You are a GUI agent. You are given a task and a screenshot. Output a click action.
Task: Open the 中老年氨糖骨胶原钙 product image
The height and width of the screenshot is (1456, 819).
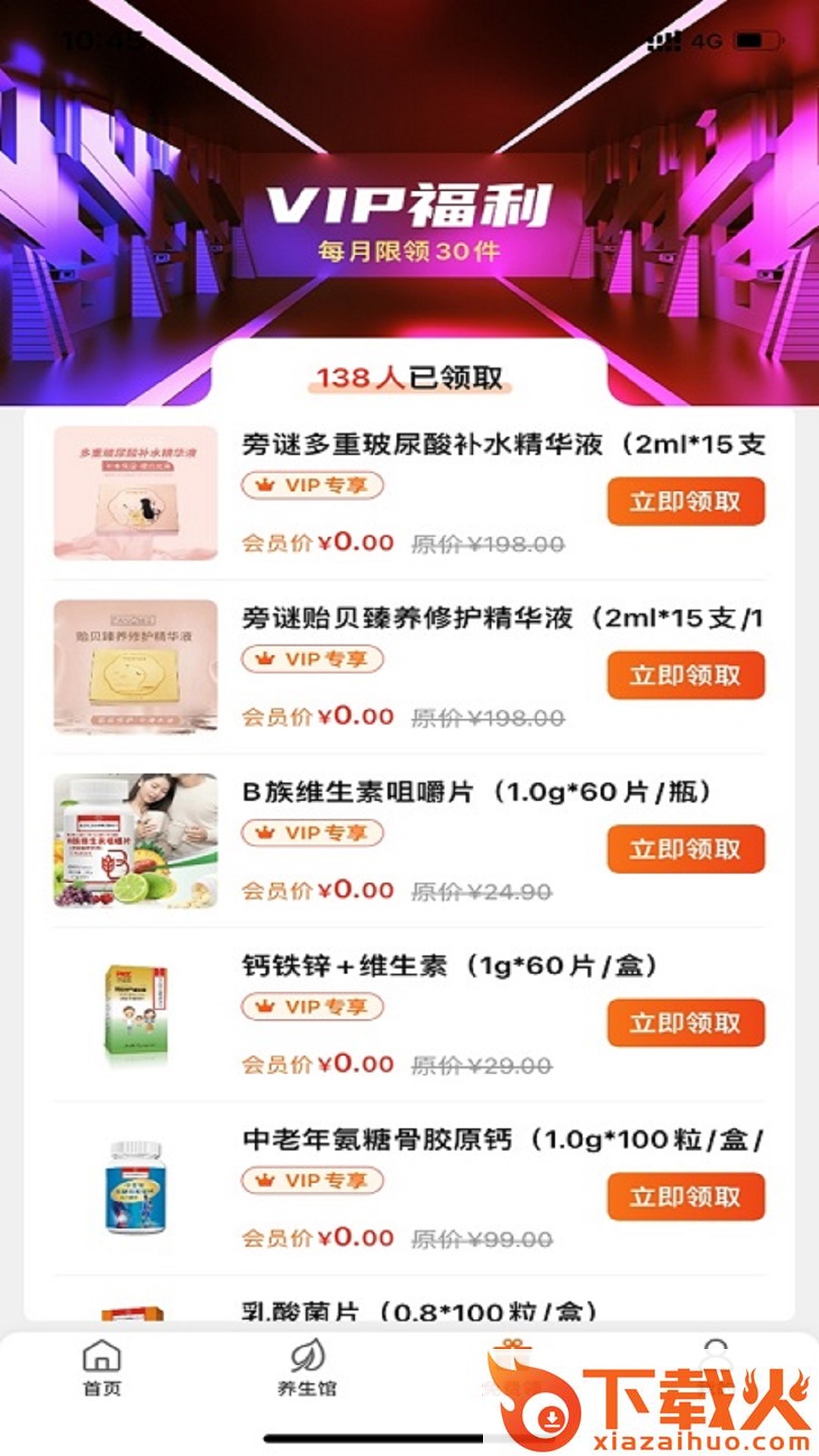(136, 1188)
